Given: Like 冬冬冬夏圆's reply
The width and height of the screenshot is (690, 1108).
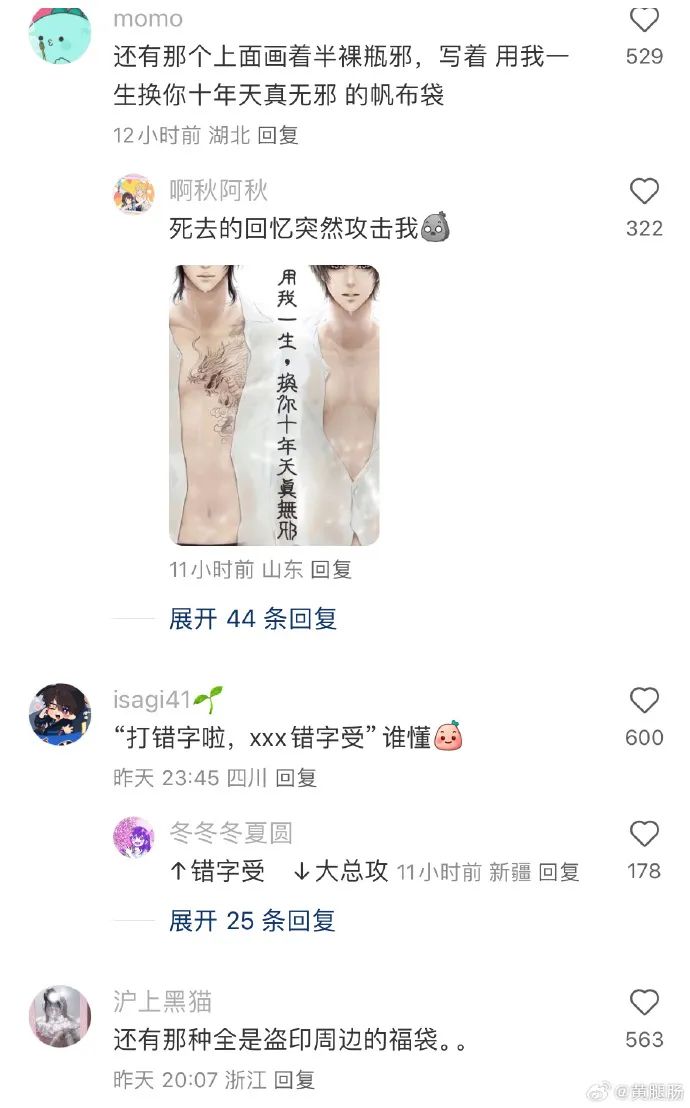Looking at the screenshot, I should tap(644, 834).
